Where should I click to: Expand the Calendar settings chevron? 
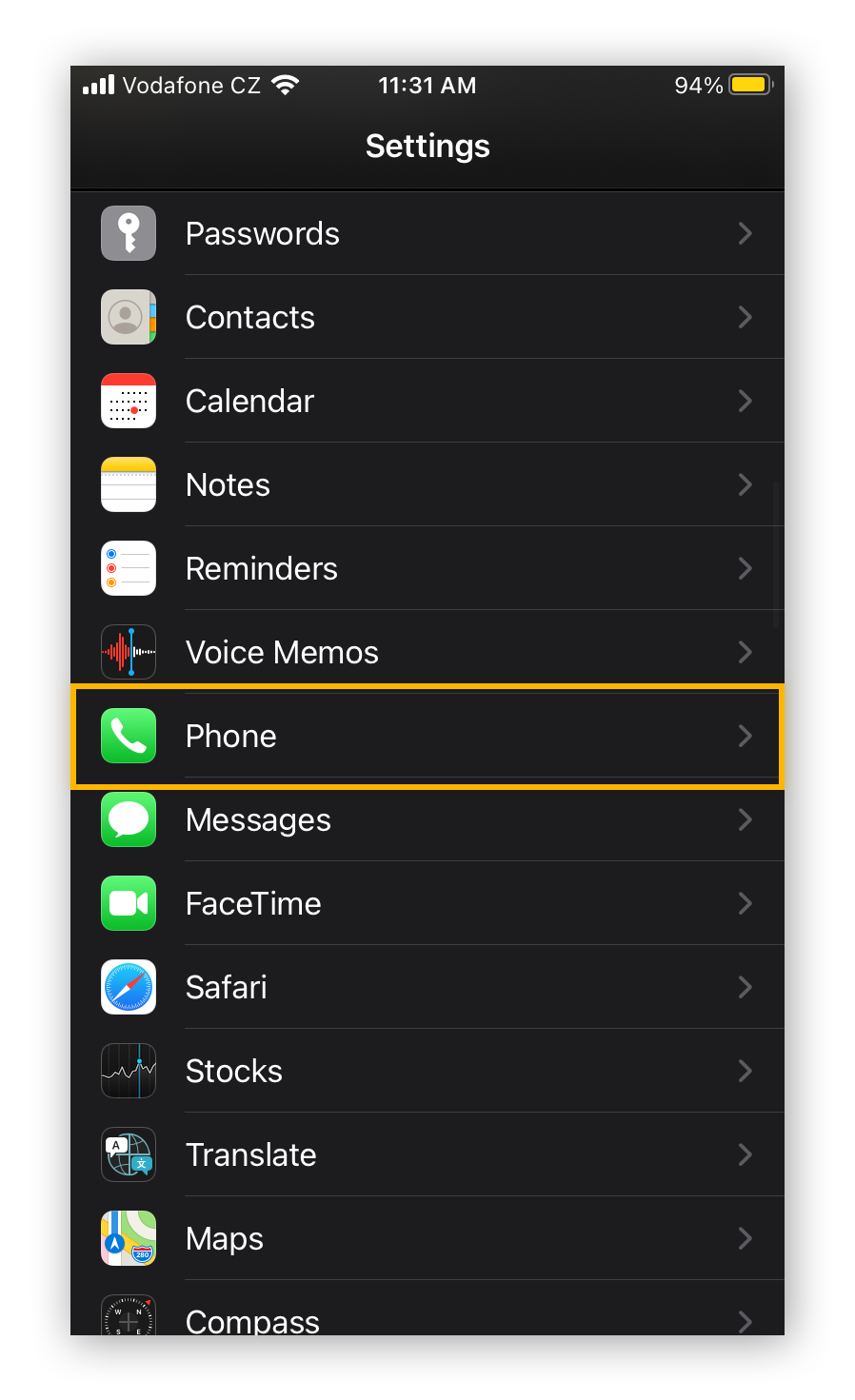(746, 401)
